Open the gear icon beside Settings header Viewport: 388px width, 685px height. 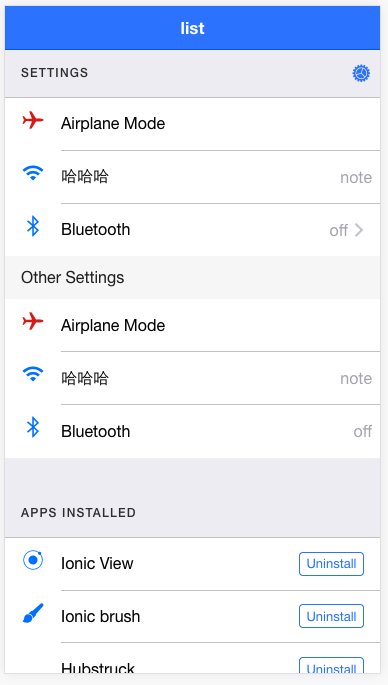click(x=361, y=73)
